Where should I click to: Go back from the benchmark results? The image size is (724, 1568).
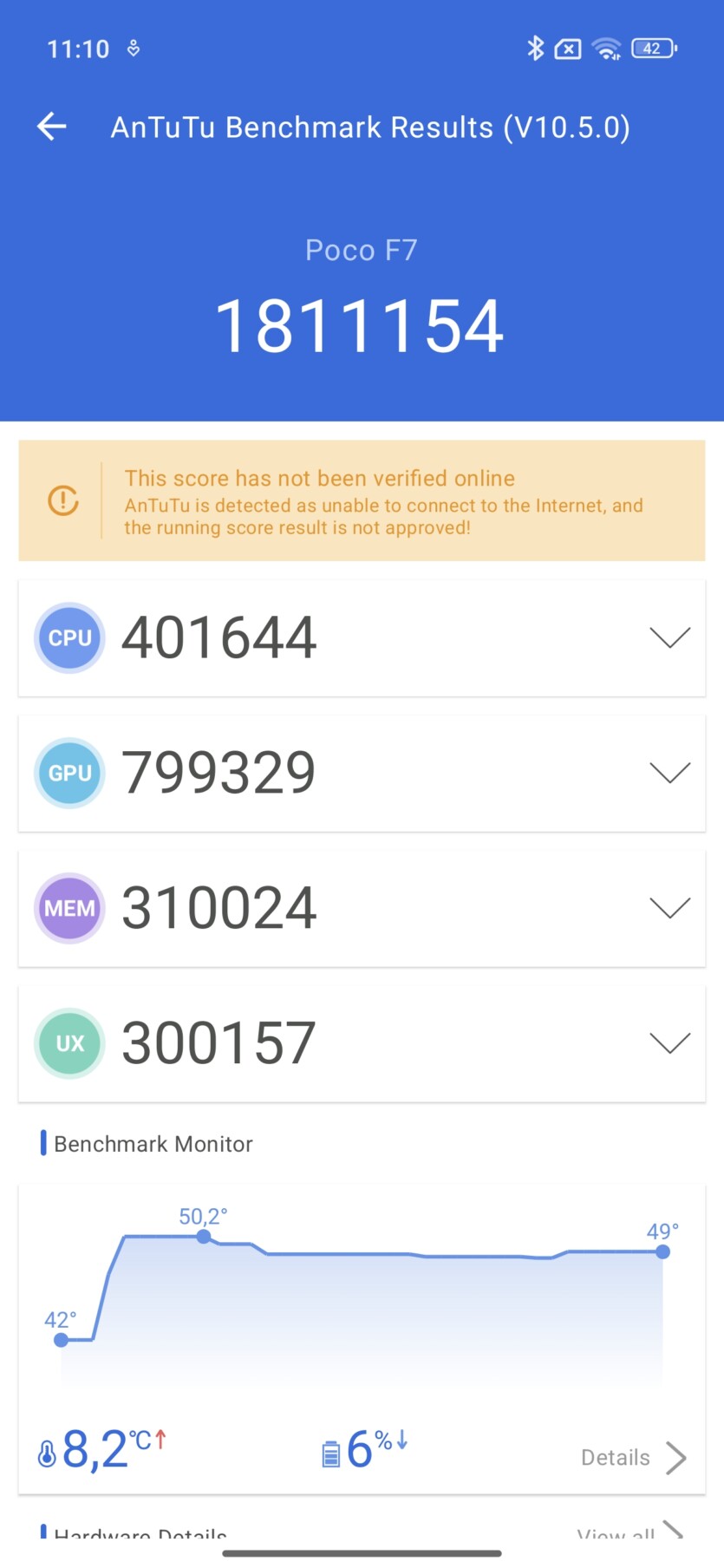(52, 127)
